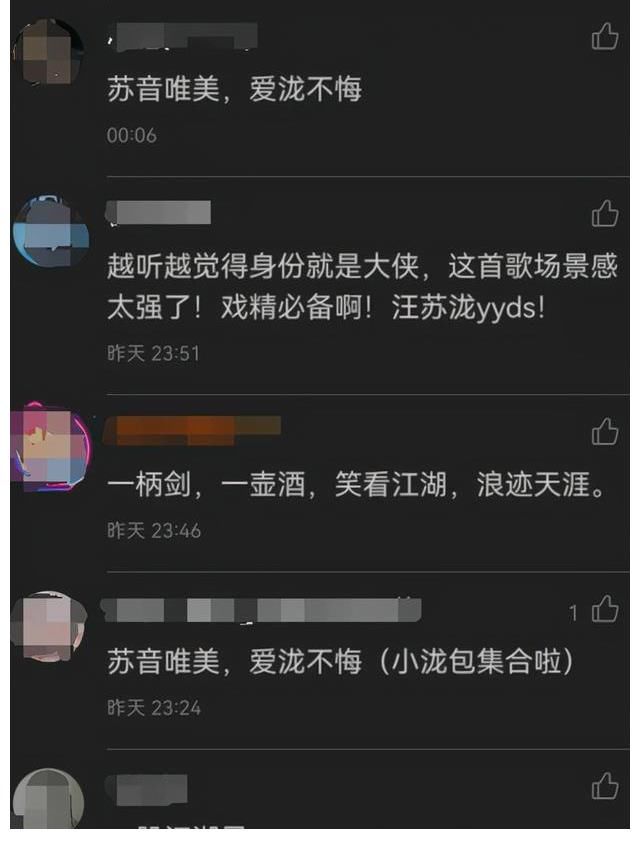Like the comment posted at 00:06

605,38
